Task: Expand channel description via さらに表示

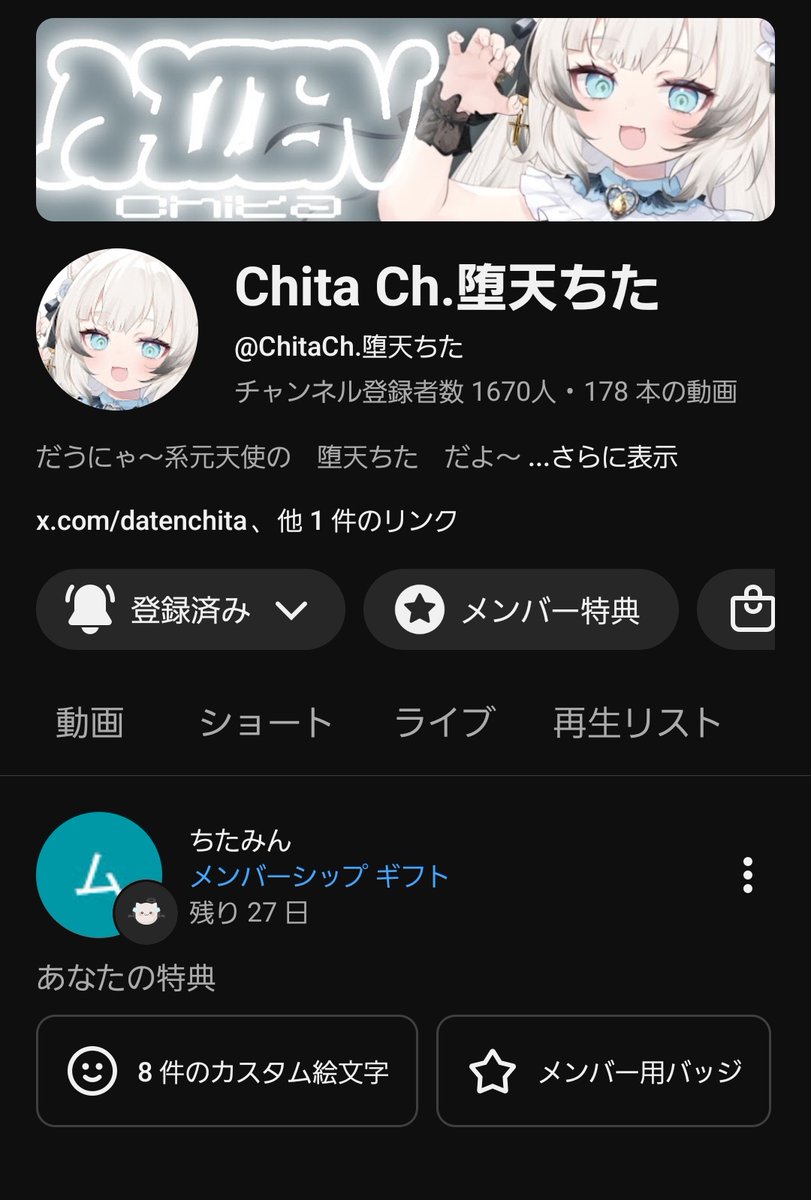Action: pos(620,457)
